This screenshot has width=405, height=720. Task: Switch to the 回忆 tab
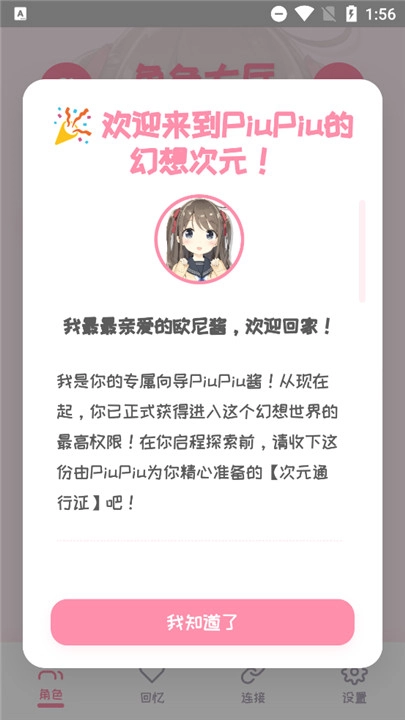(x=152, y=686)
